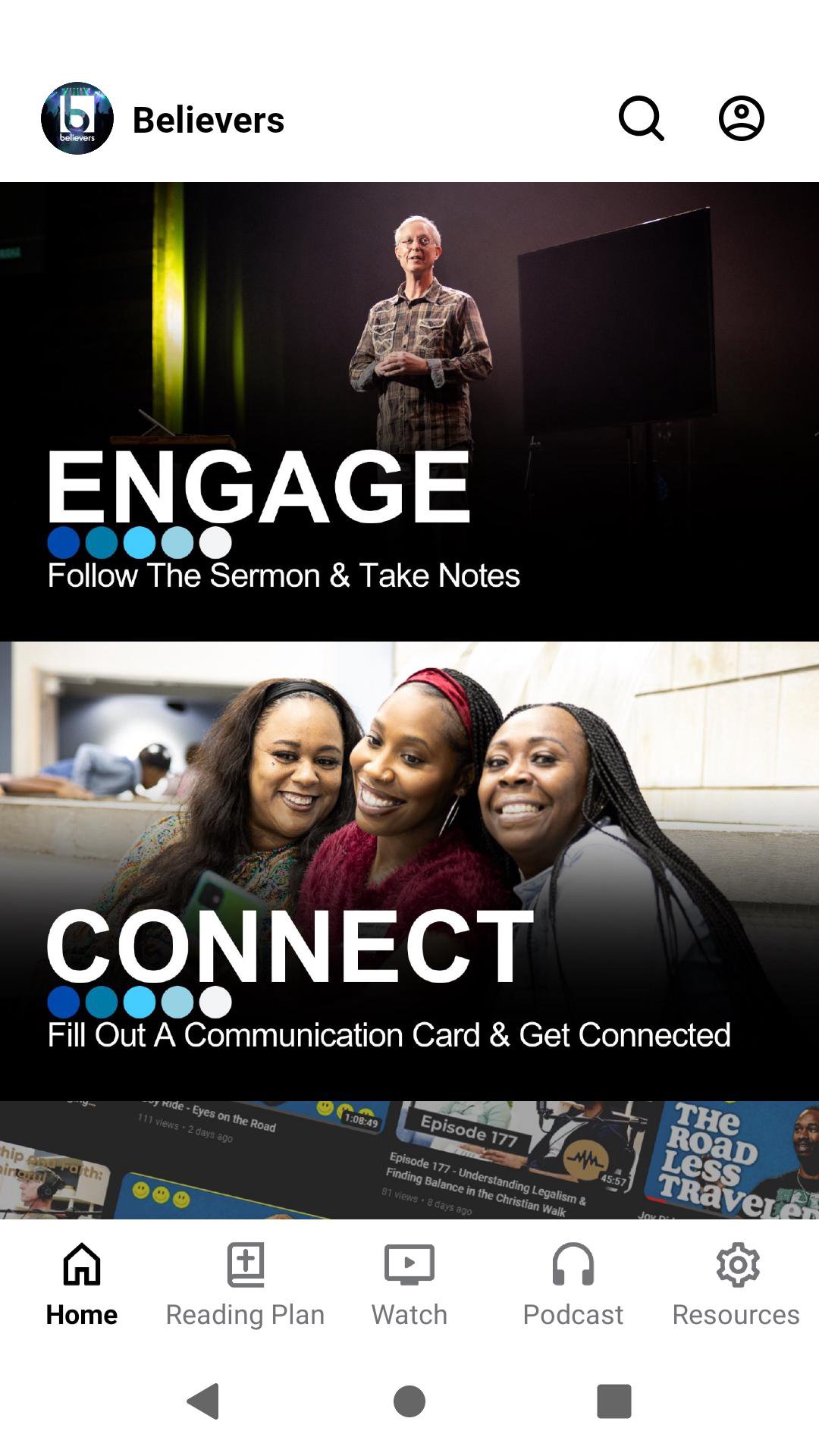
Task: Open the search icon
Action: click(x=641, y=119)
